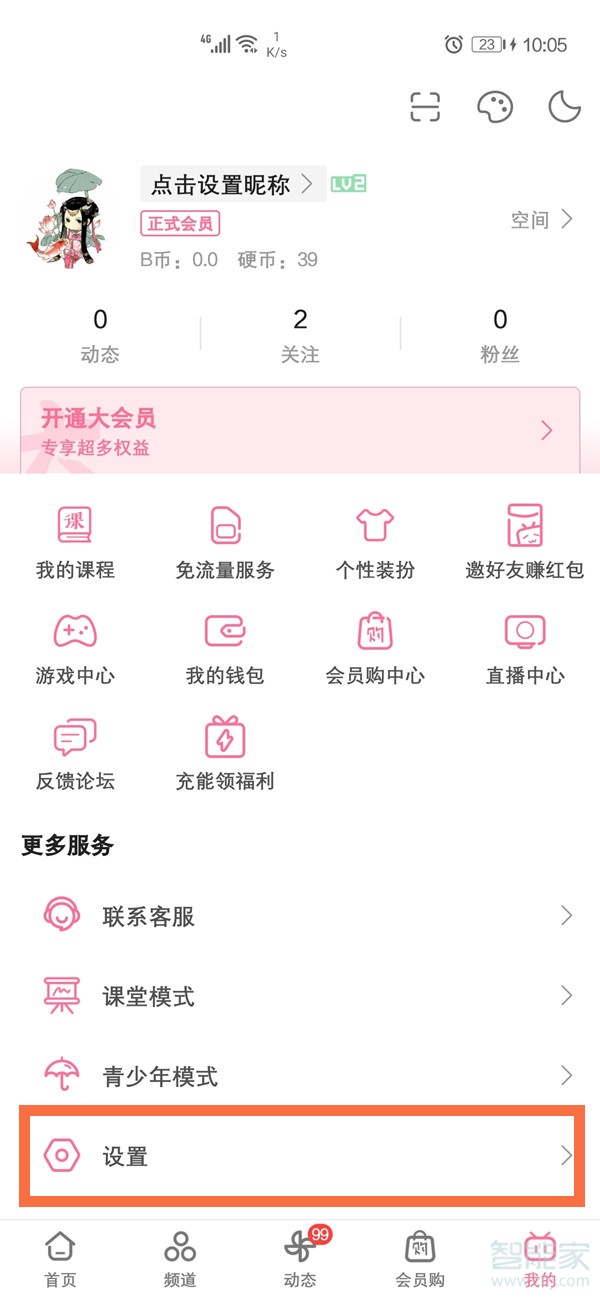Switch to night mode with moon icon
Screen dimensions: 600x1300
(x=564, y=107)
